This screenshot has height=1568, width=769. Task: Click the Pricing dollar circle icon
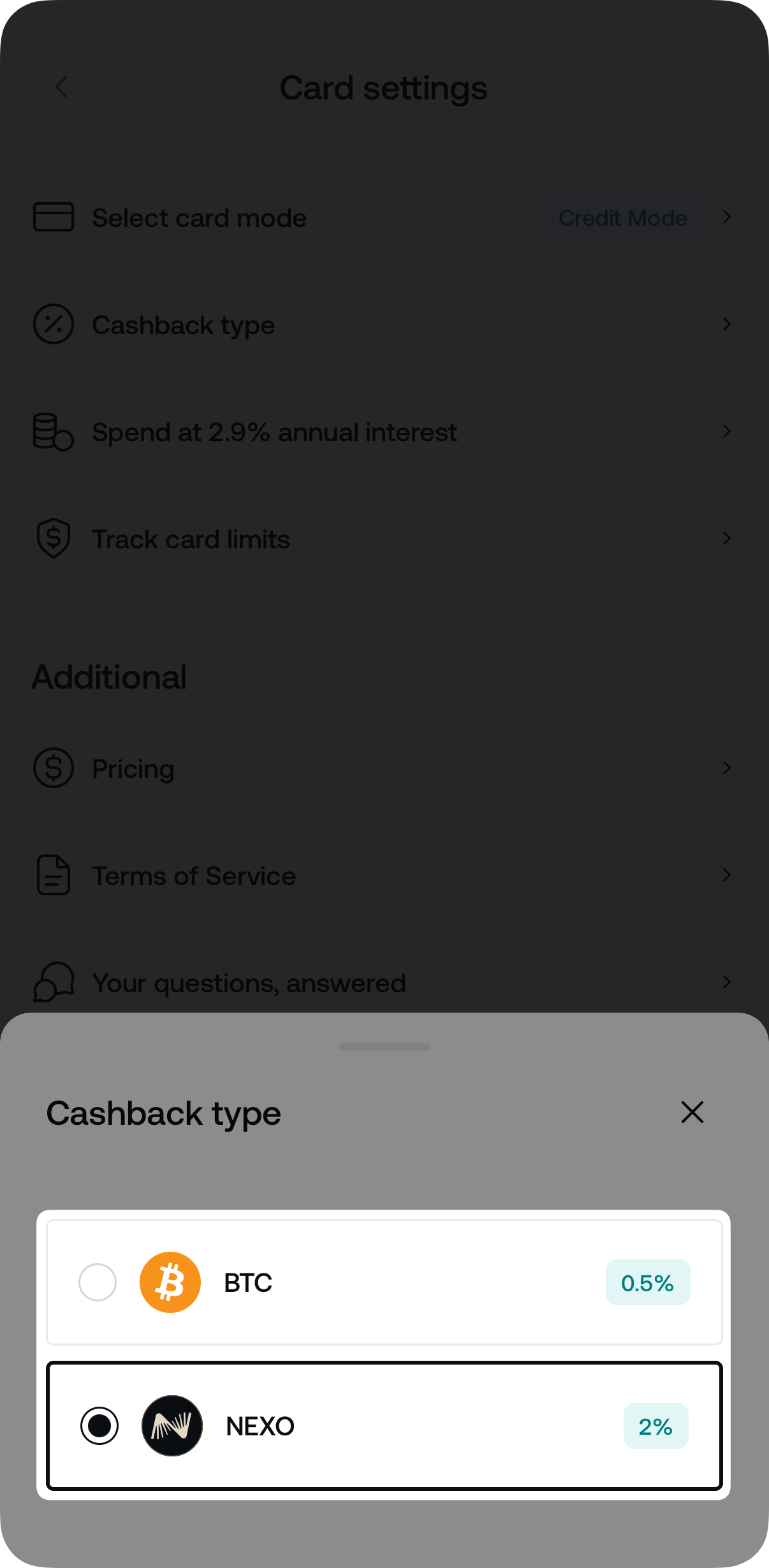point(53,768)
